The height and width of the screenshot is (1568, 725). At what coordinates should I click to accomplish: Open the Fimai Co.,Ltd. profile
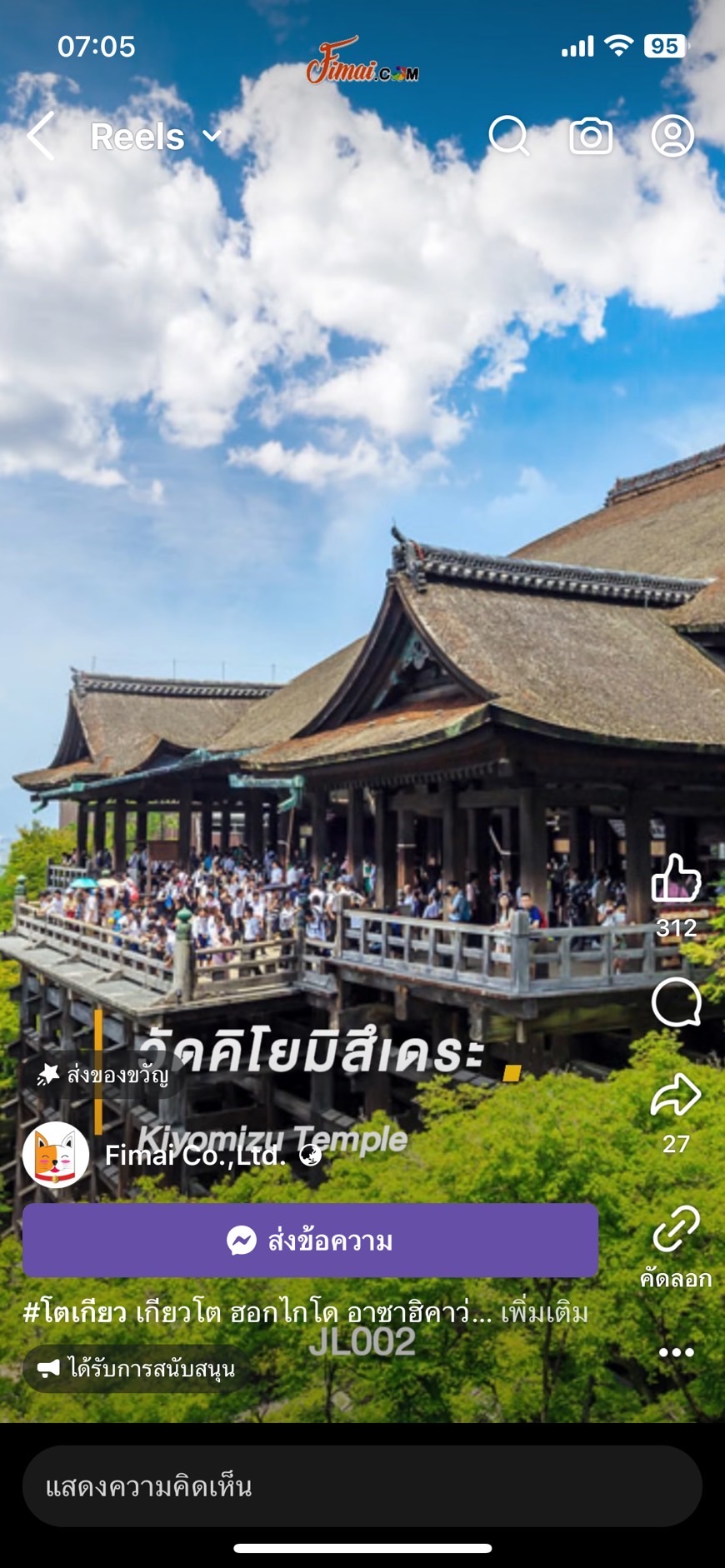tap(194, 1155)
